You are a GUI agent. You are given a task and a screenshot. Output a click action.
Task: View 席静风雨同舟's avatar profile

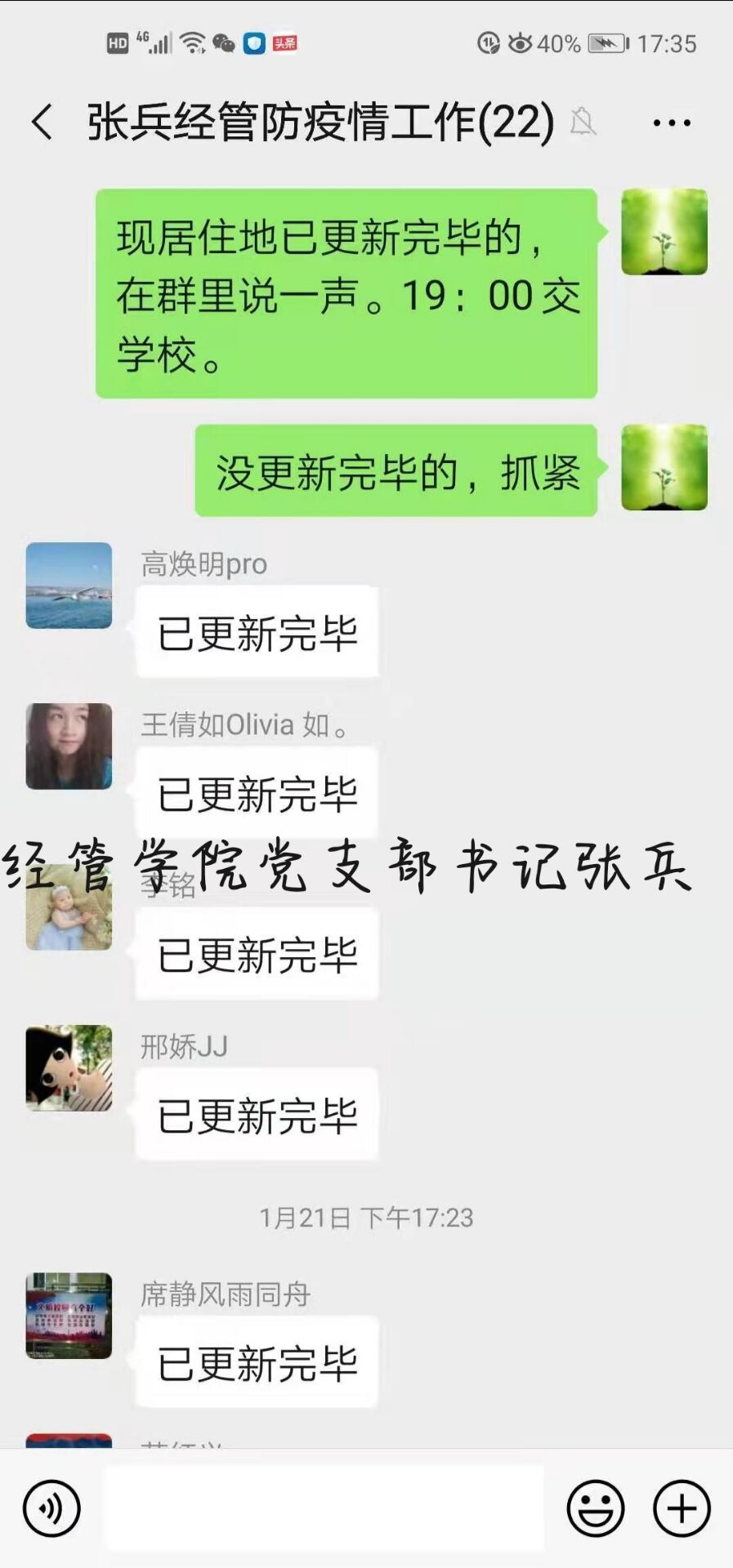69,1315
